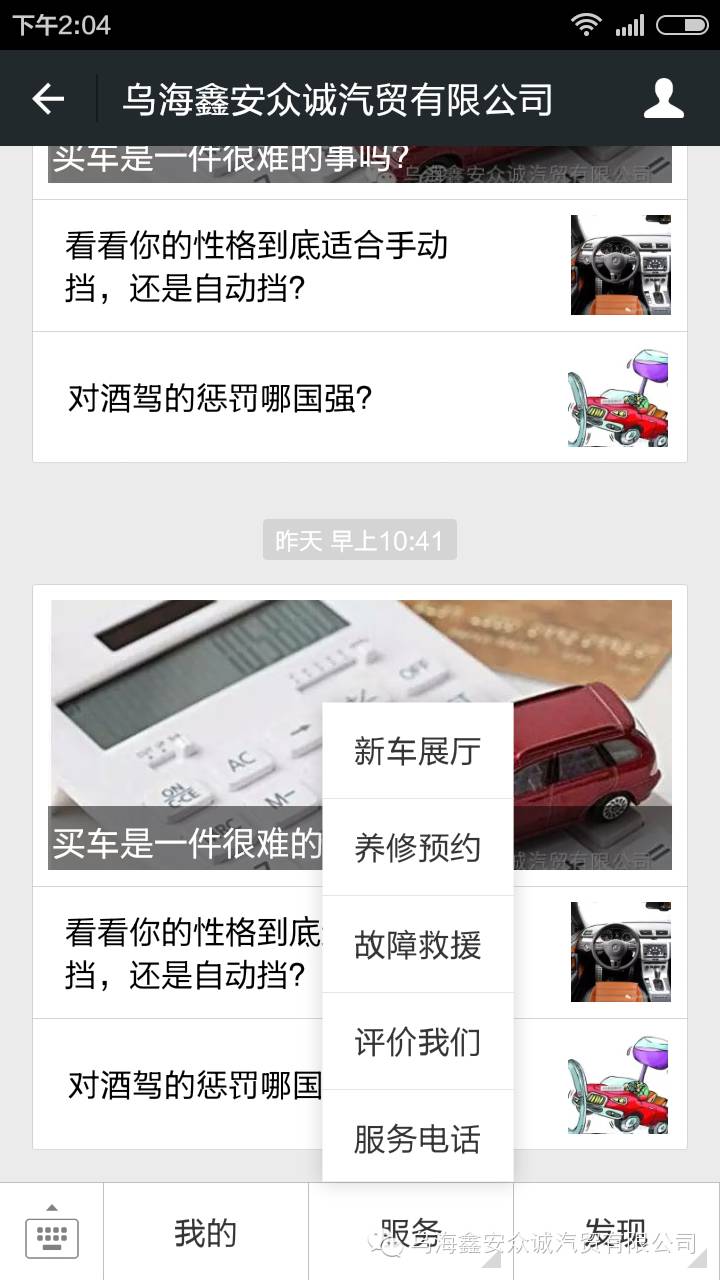Select 服务电话 from the popup menu
720x1280 pixels.
tap(417, 1139)
